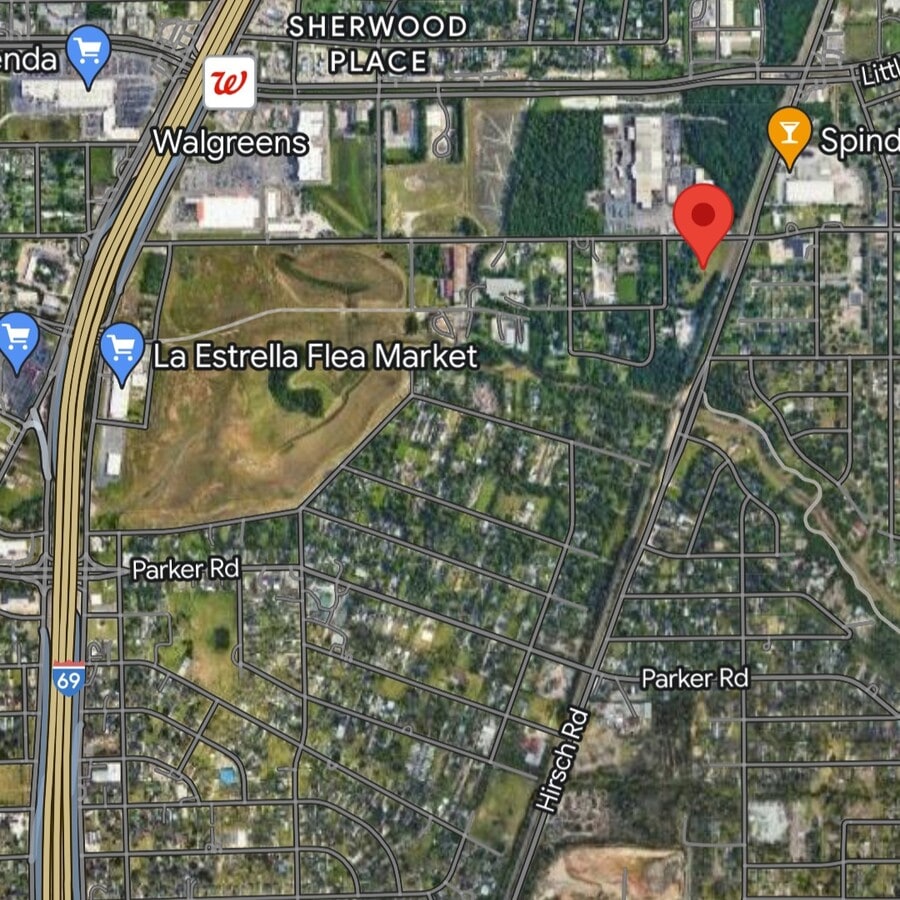This screenshot has height=900, width=900.
Task: Tap the orange cocktail bar marker
Action: click(788, 133)
